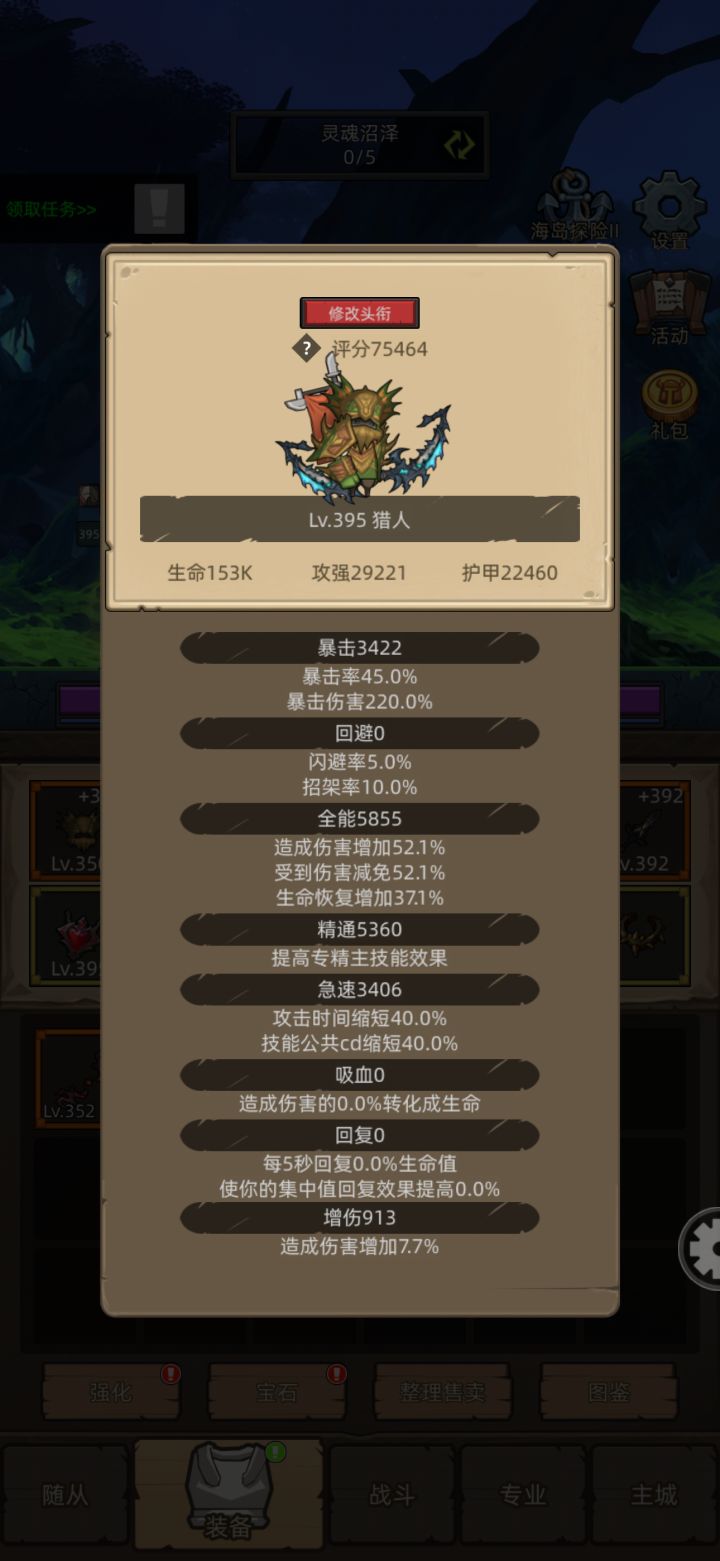The width and height of the screenshot is (720, 1561).
Task: Switch to the 随从 tab
Action: click(65, 1493)
